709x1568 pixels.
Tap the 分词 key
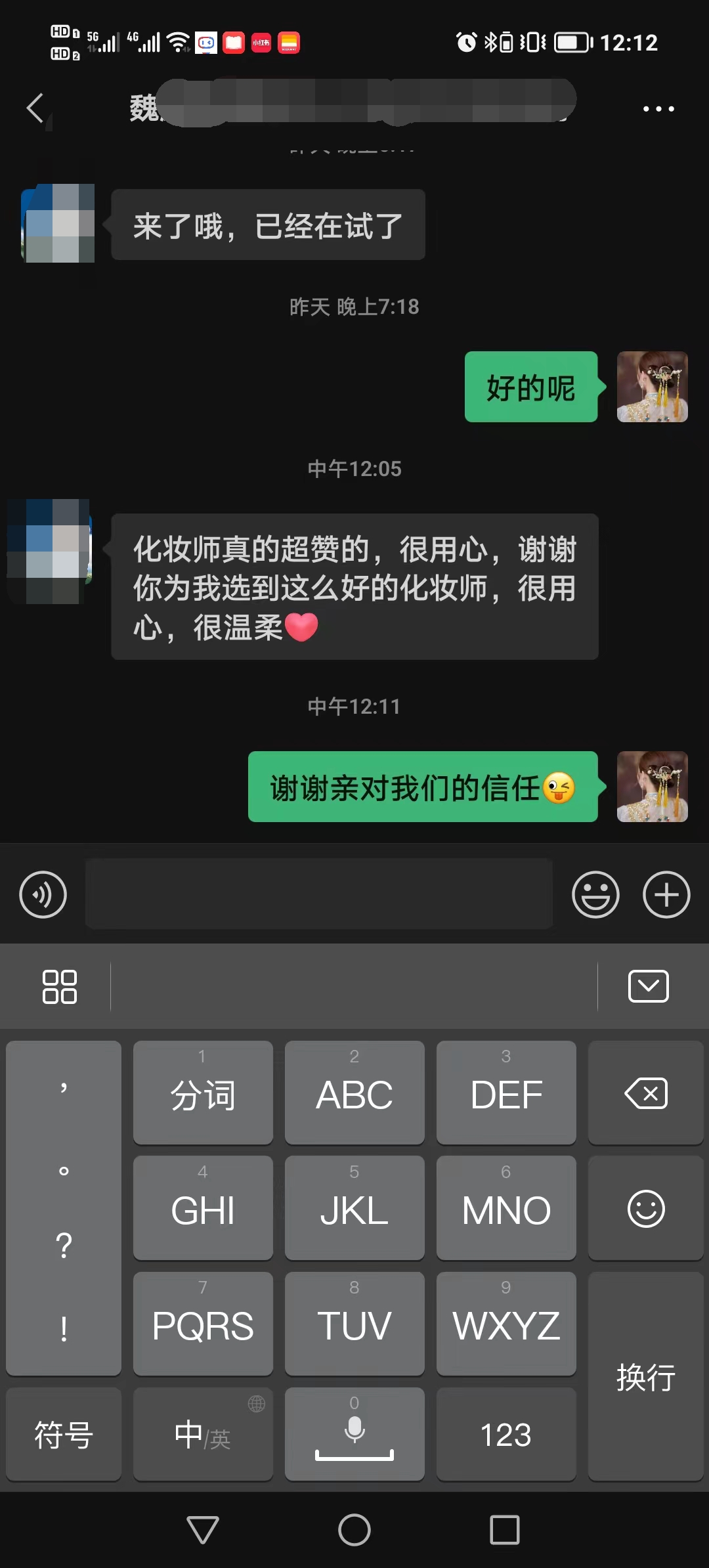tap(203, 1093)
